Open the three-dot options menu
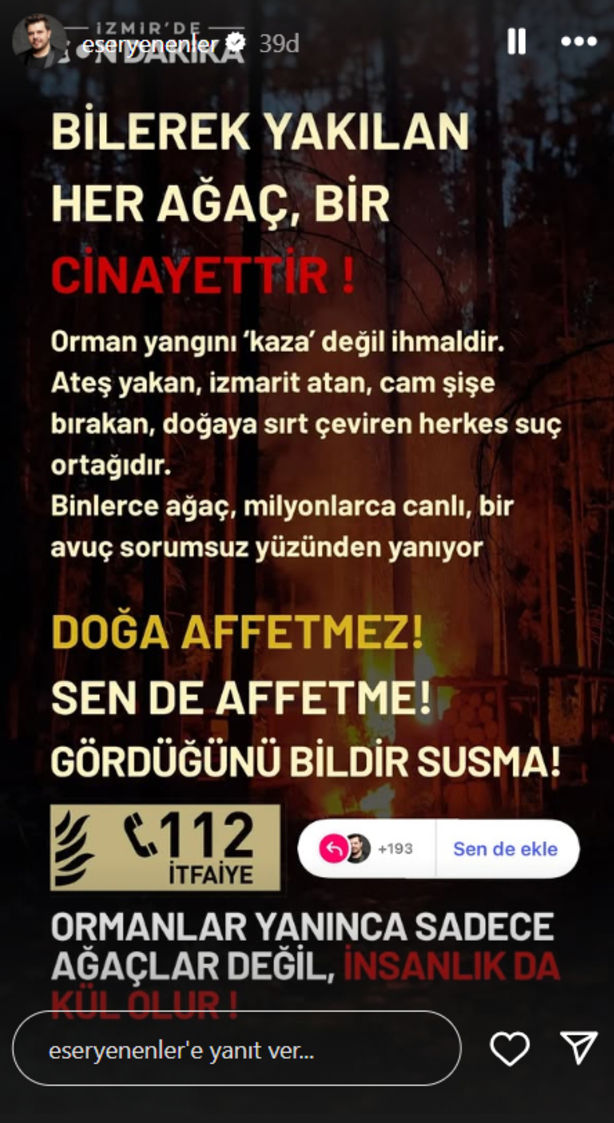Viewport: 614px width, 1123px height. tap(577, 41)
